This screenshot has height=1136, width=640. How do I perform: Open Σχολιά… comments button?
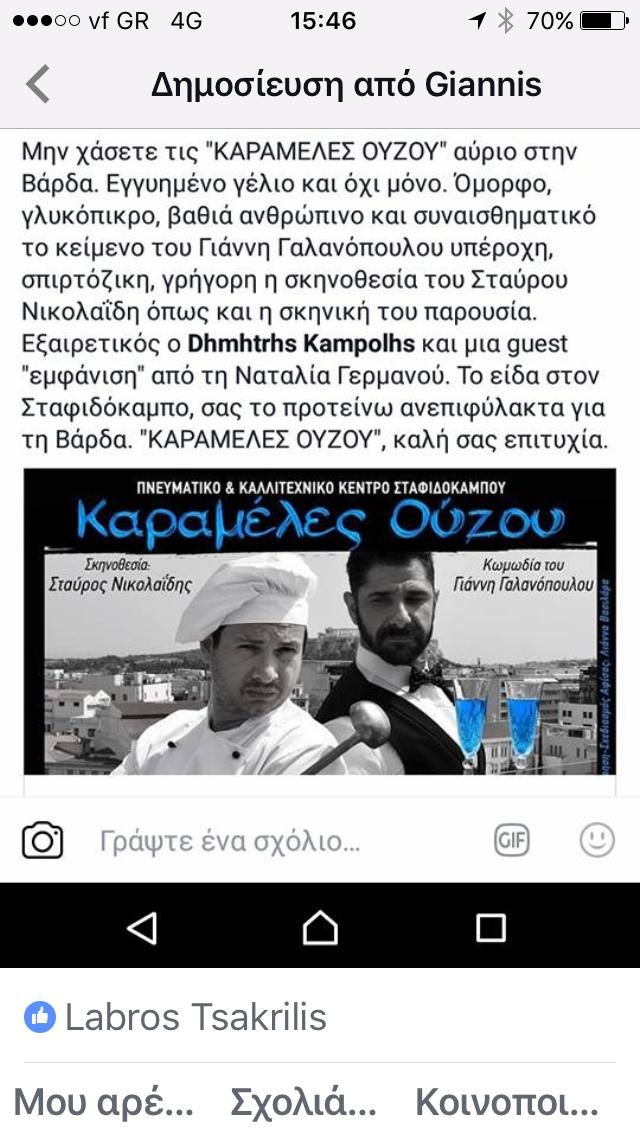pyautogui.click(x=303, y=1103)
